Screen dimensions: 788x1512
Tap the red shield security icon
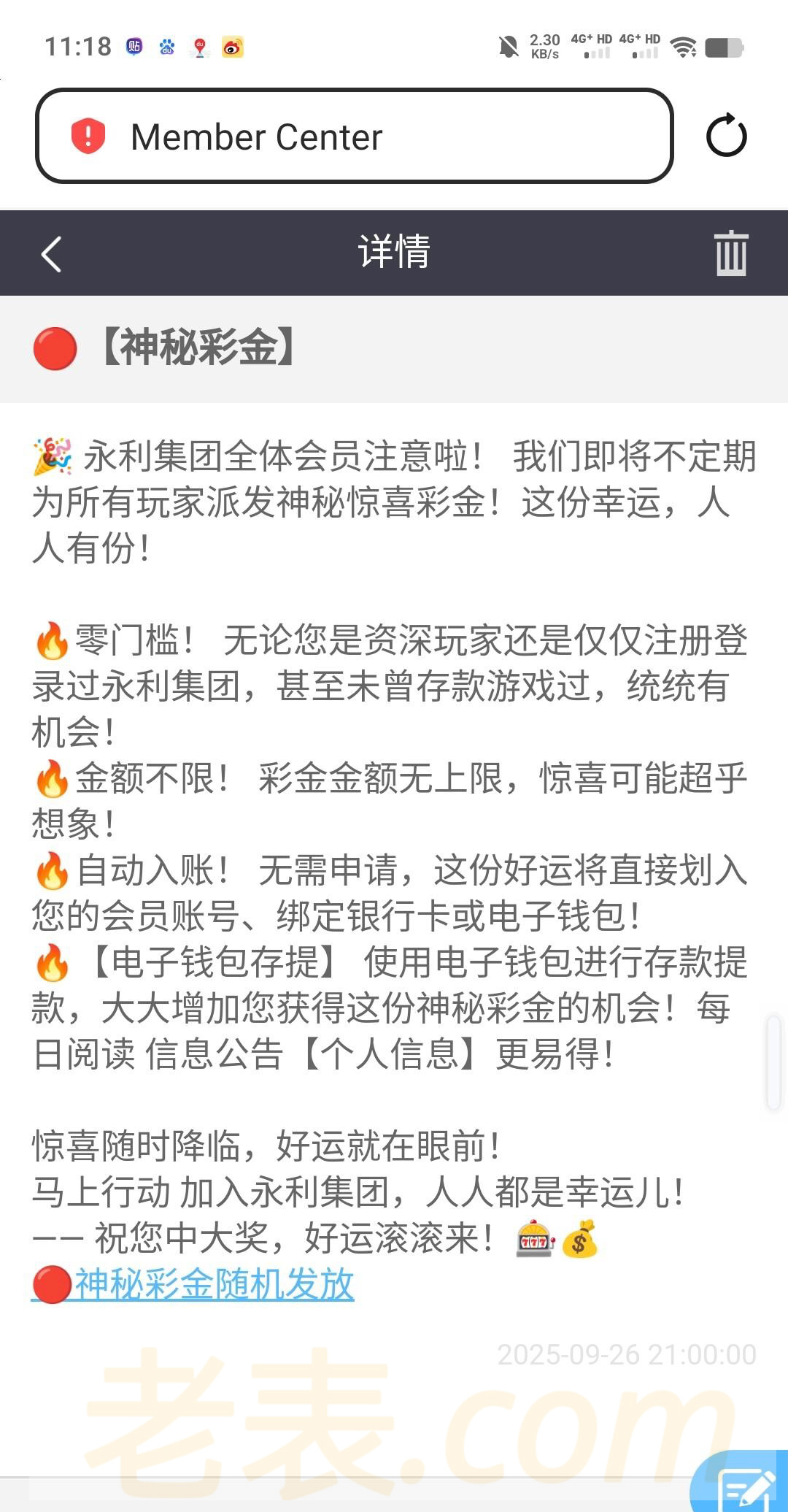click(88, 137)
